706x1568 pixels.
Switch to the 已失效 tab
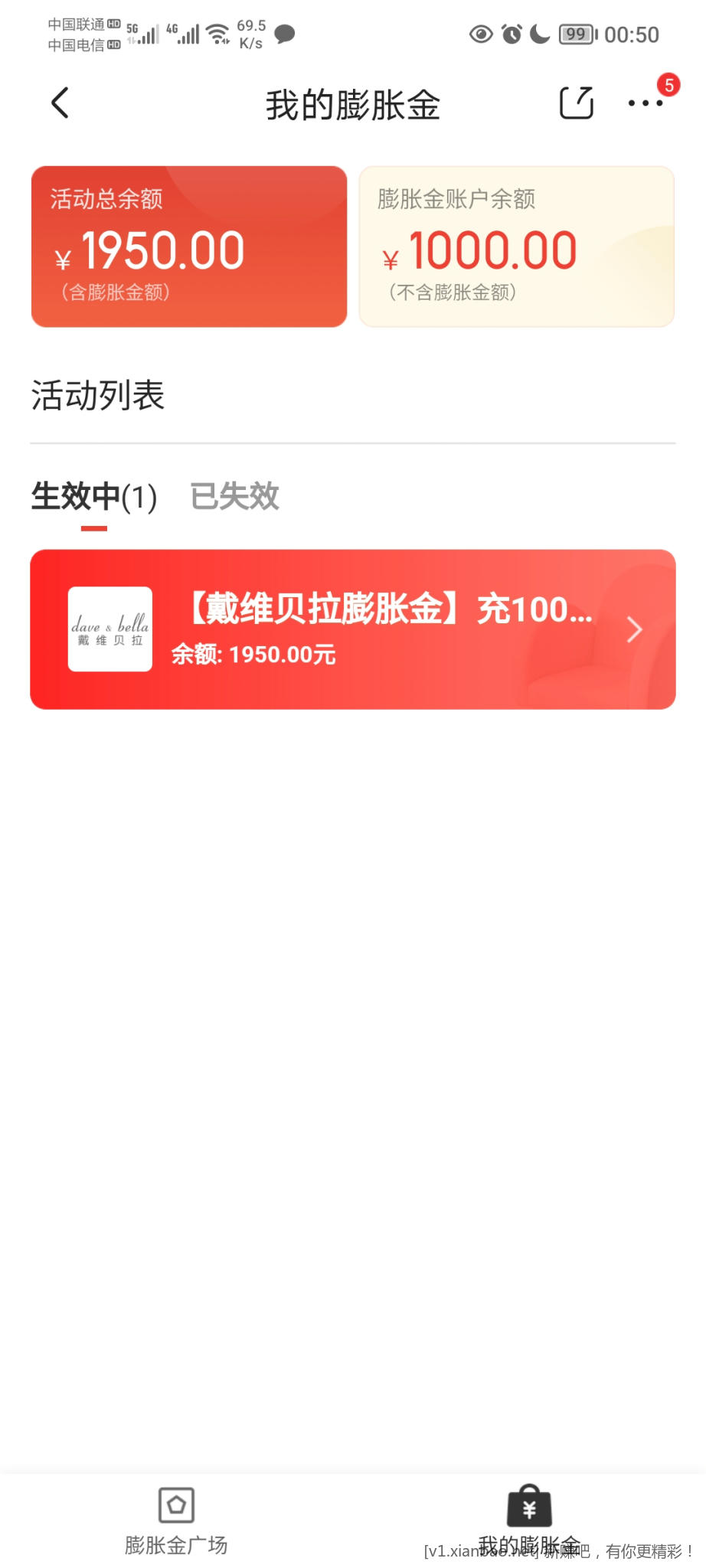click(x=234, y=496)
